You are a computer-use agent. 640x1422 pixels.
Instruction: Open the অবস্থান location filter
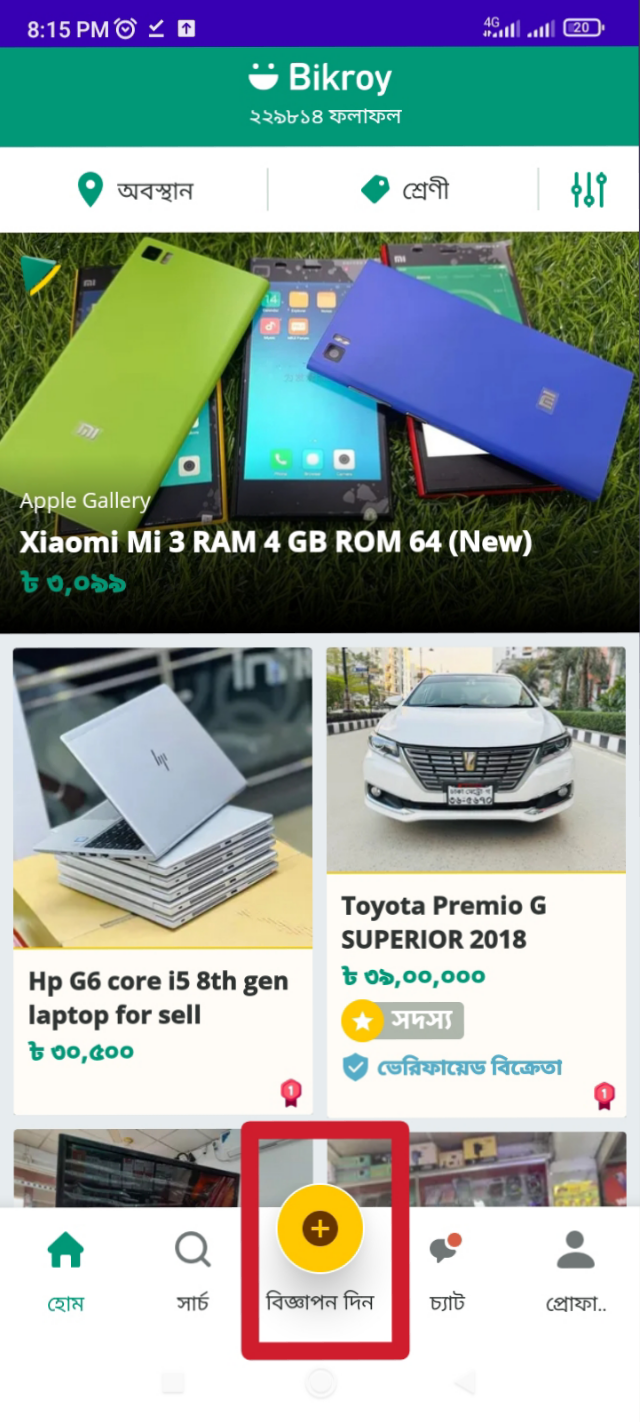[x=135, y=189]
